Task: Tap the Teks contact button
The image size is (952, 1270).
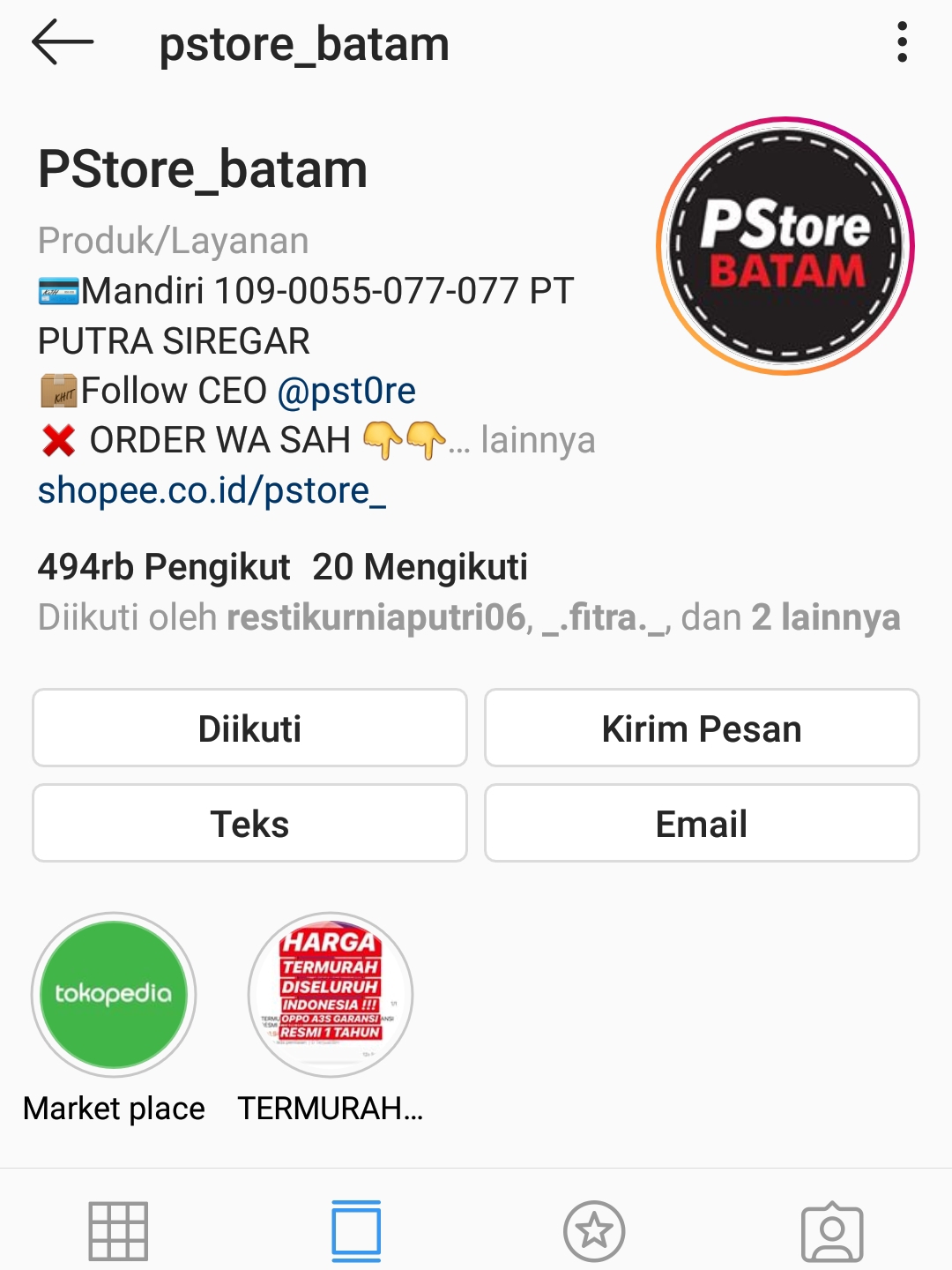Action: (249, 824)
